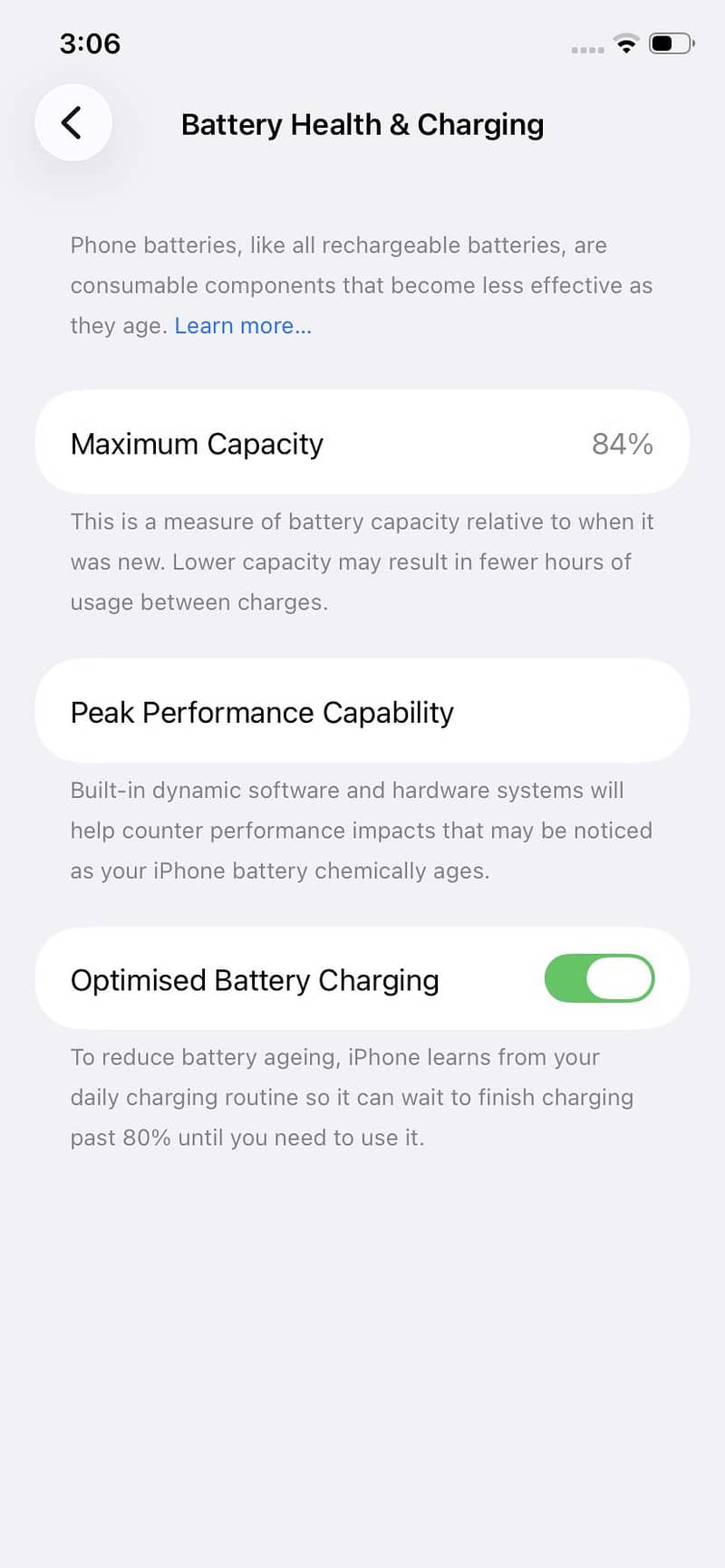Tap the cellular signal dots indicator
This screenshot has height=1568, width=725.
(585, 47)
